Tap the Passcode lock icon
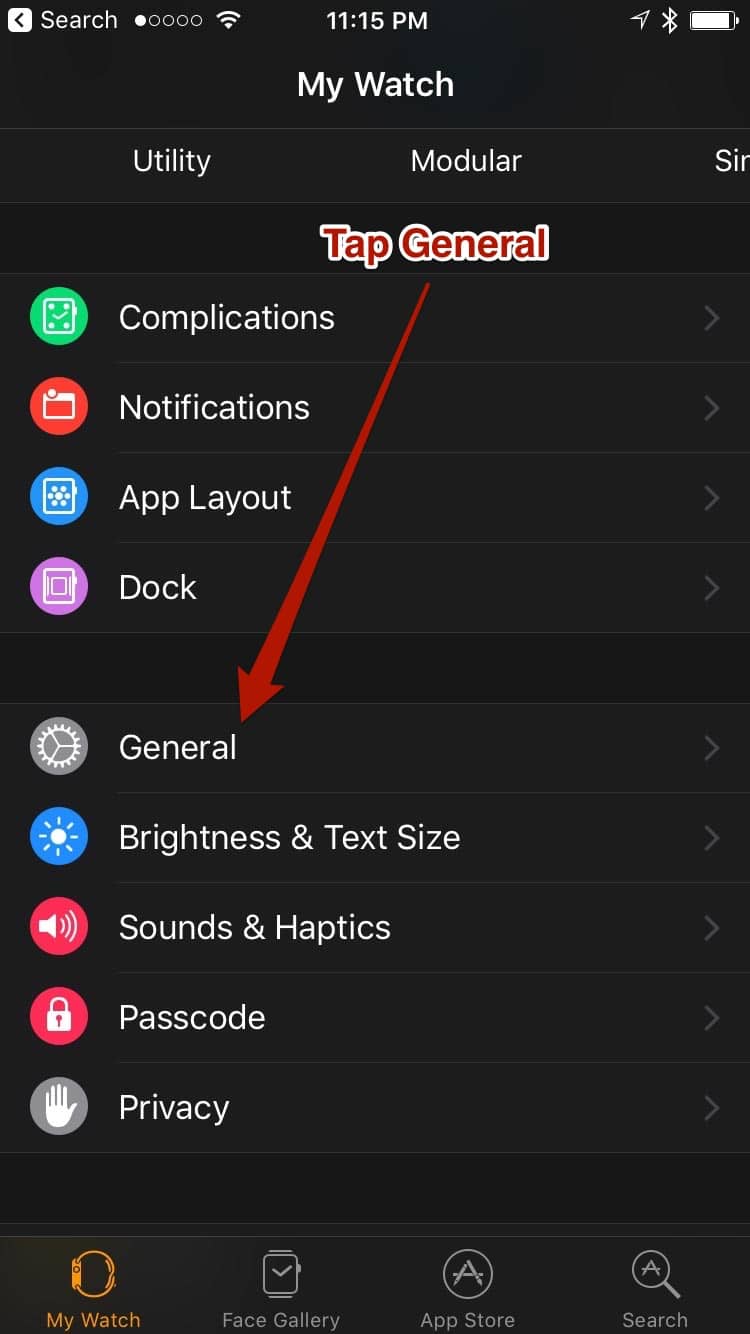The width and height of the screenshot is (750, 1334). 59,1016
